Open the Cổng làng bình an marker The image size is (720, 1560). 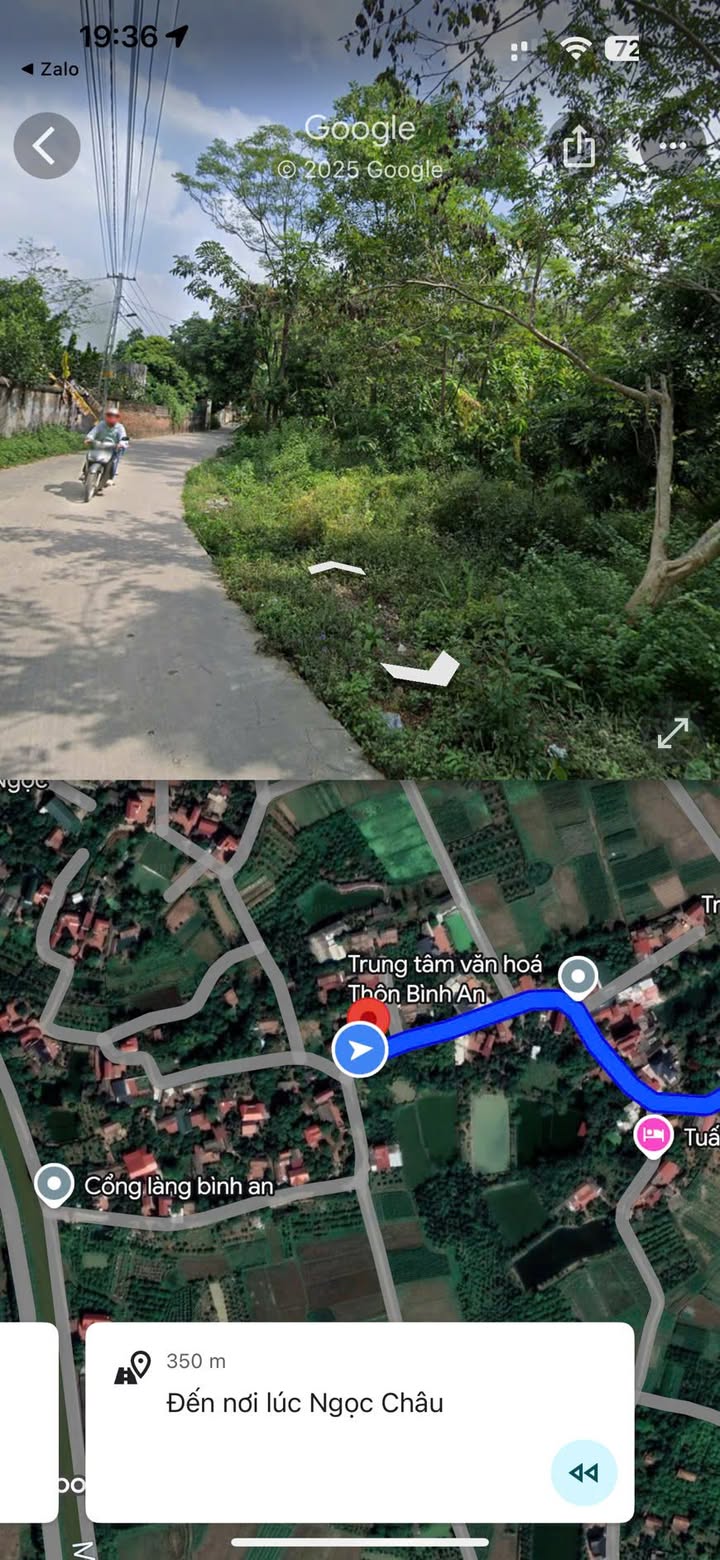click(x=54, y=1185)
